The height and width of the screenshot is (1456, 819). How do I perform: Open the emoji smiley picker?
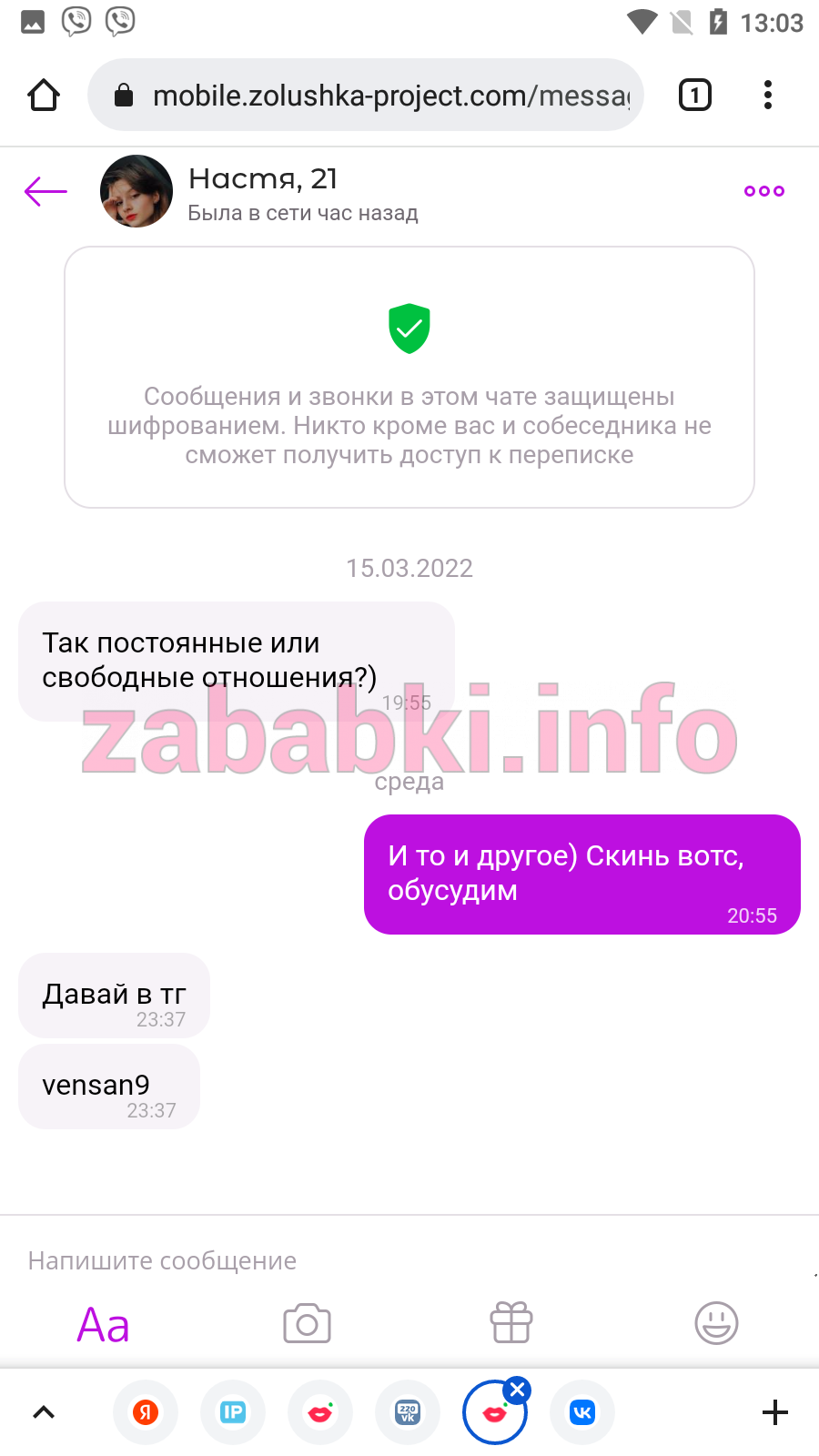[x=716, y=1323]
